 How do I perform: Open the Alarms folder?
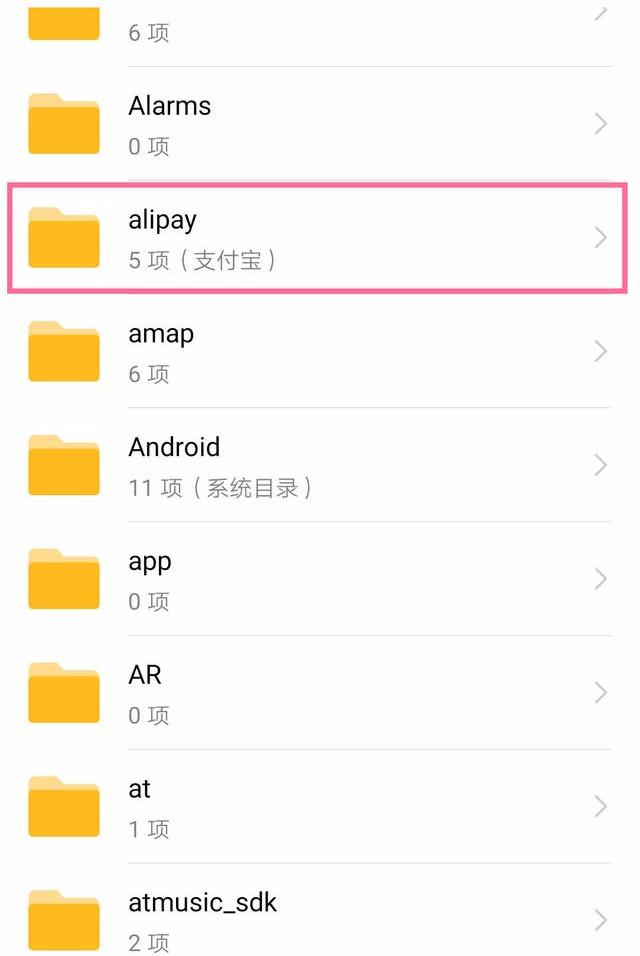pyautogui.click(x=320, y=124)
